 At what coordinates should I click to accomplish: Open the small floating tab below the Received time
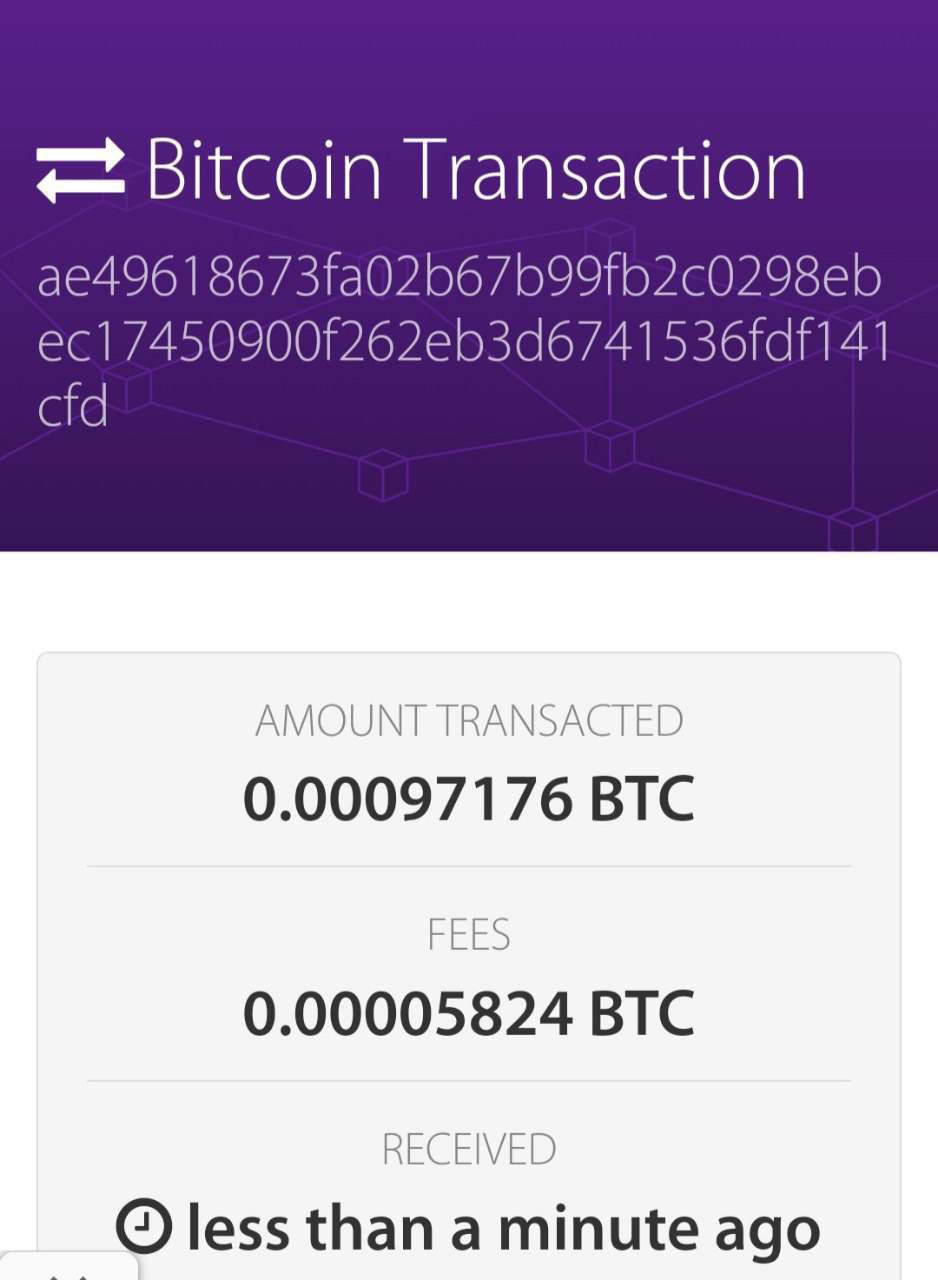click(68, 1268)
